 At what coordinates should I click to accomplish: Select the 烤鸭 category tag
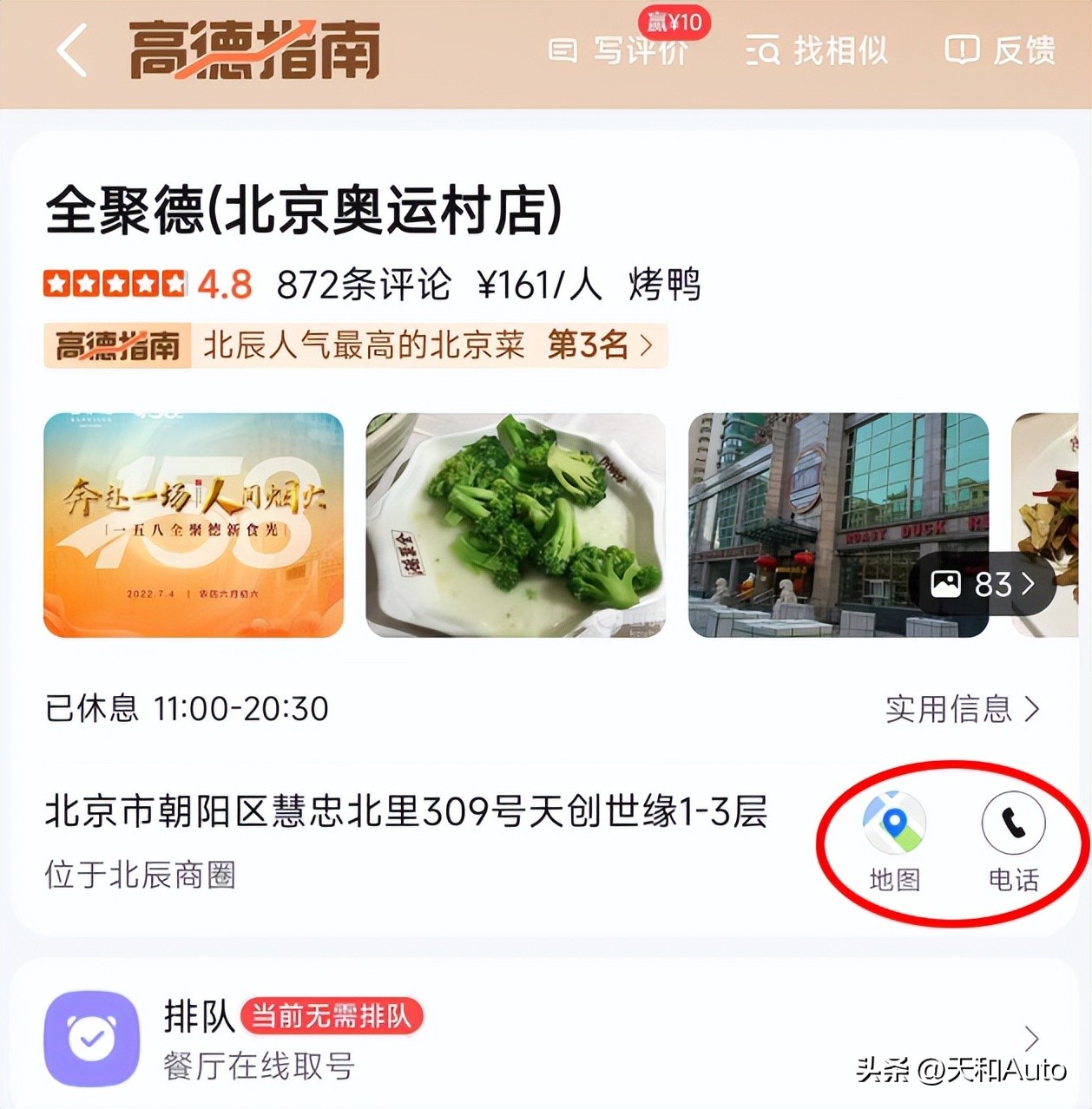pos(665,285)
